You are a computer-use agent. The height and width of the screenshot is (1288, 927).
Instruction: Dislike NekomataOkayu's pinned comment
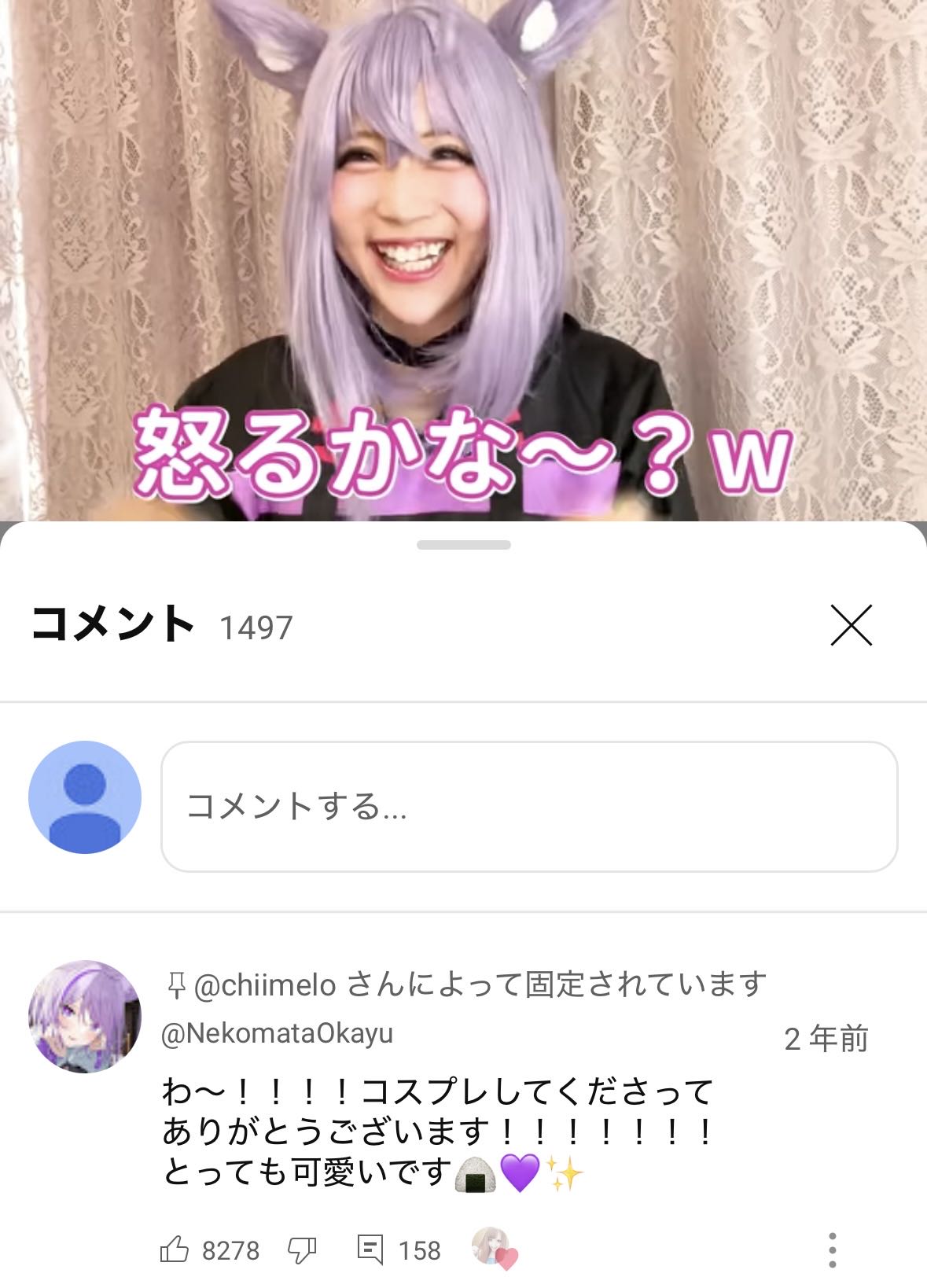pyautogui.click(x=302, y=1249)
